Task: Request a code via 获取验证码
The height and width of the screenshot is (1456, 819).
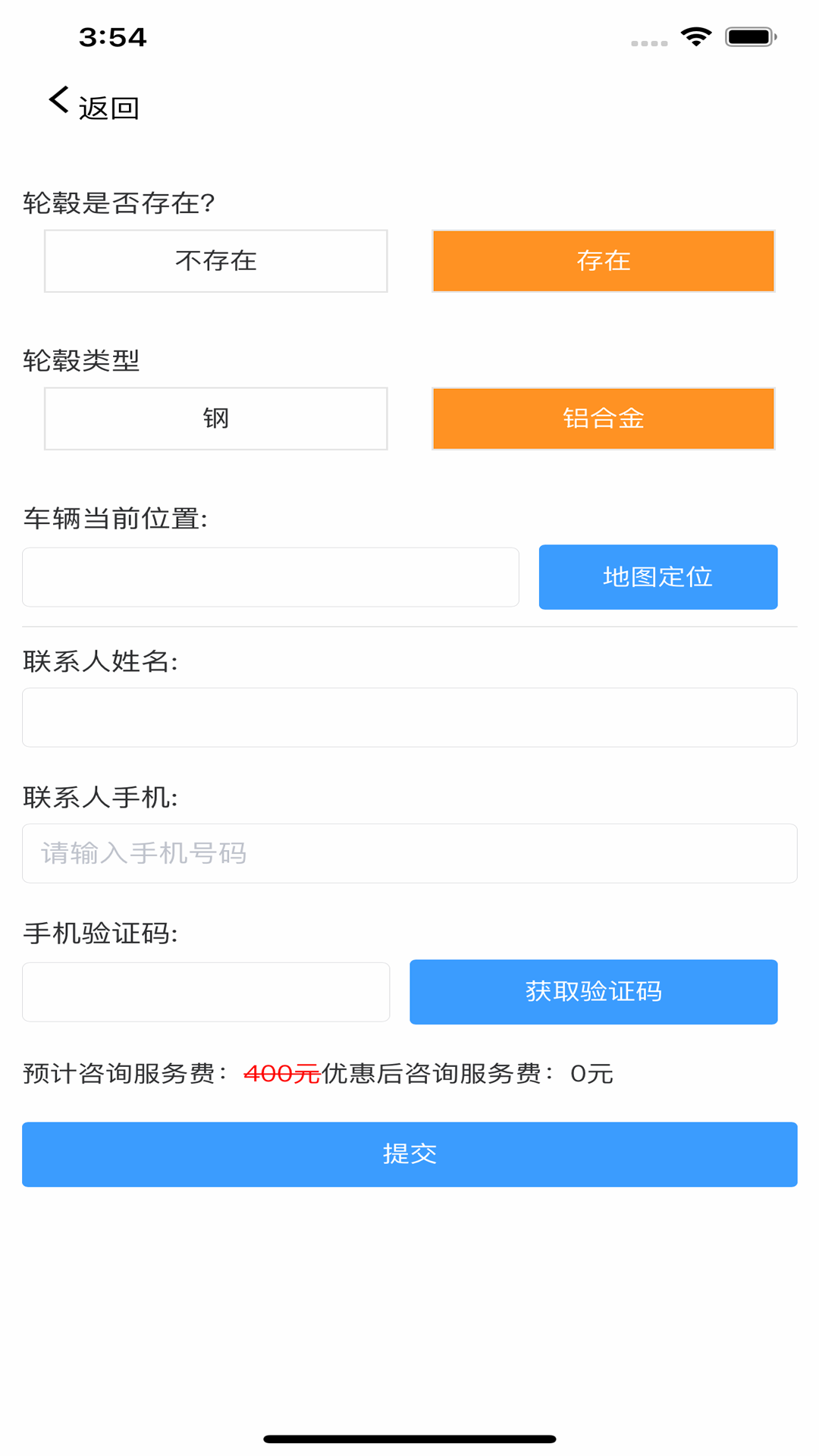Action: pyautogui.click(x=593, y=992)
